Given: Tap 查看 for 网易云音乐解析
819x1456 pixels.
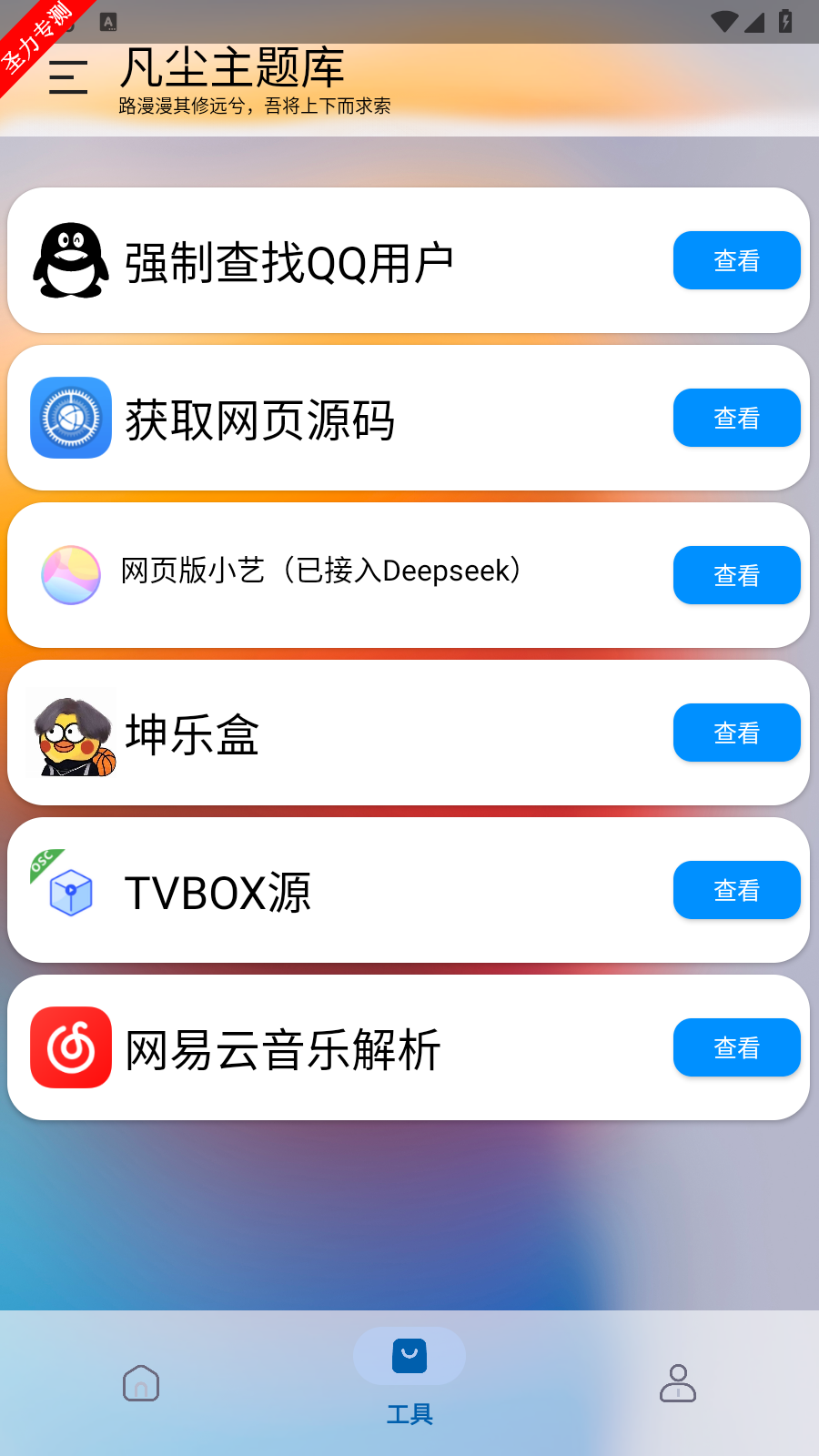Looking at the screenshot, I should pos(736,1047).
